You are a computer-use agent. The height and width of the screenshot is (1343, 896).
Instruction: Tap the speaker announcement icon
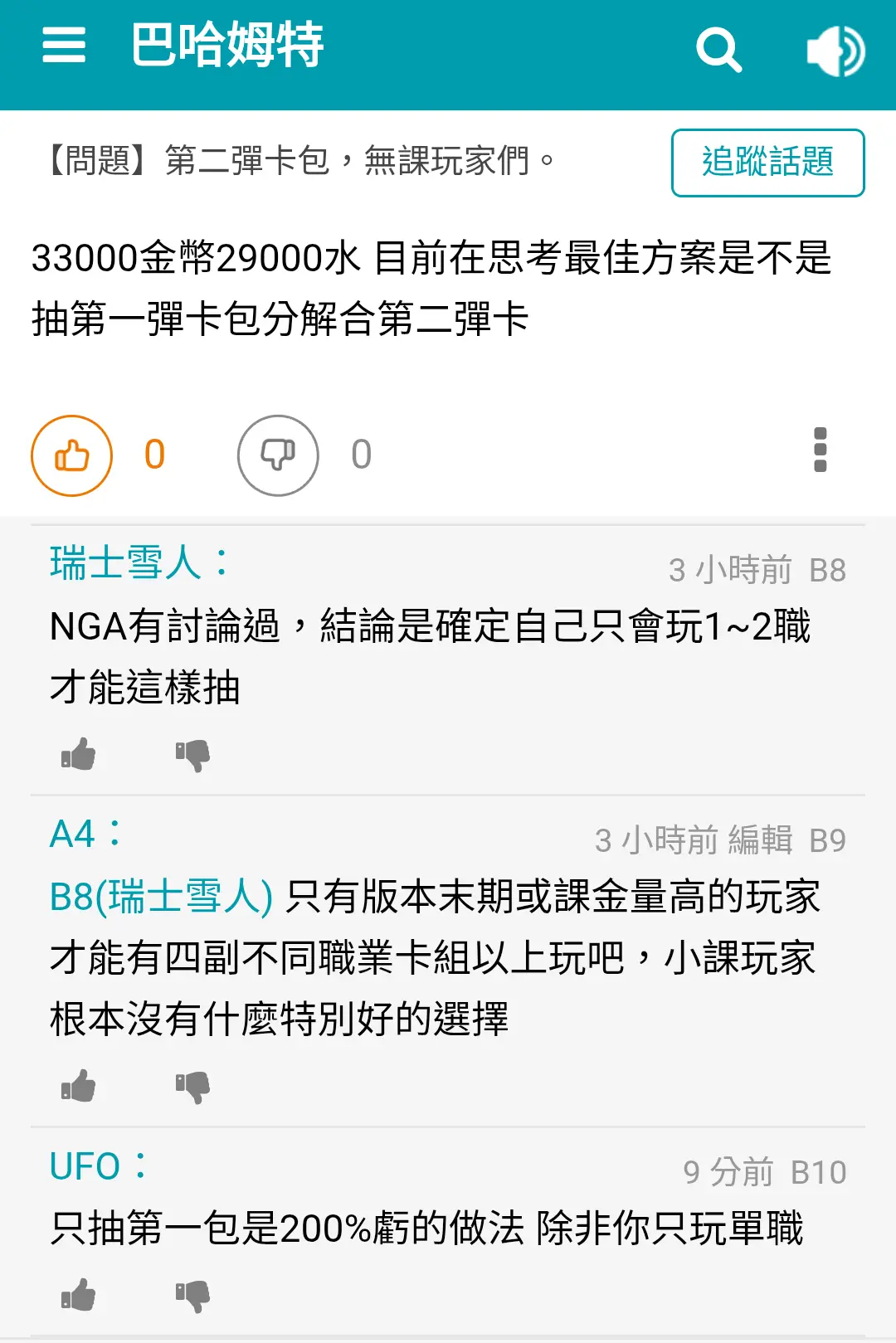pos(835,50)
